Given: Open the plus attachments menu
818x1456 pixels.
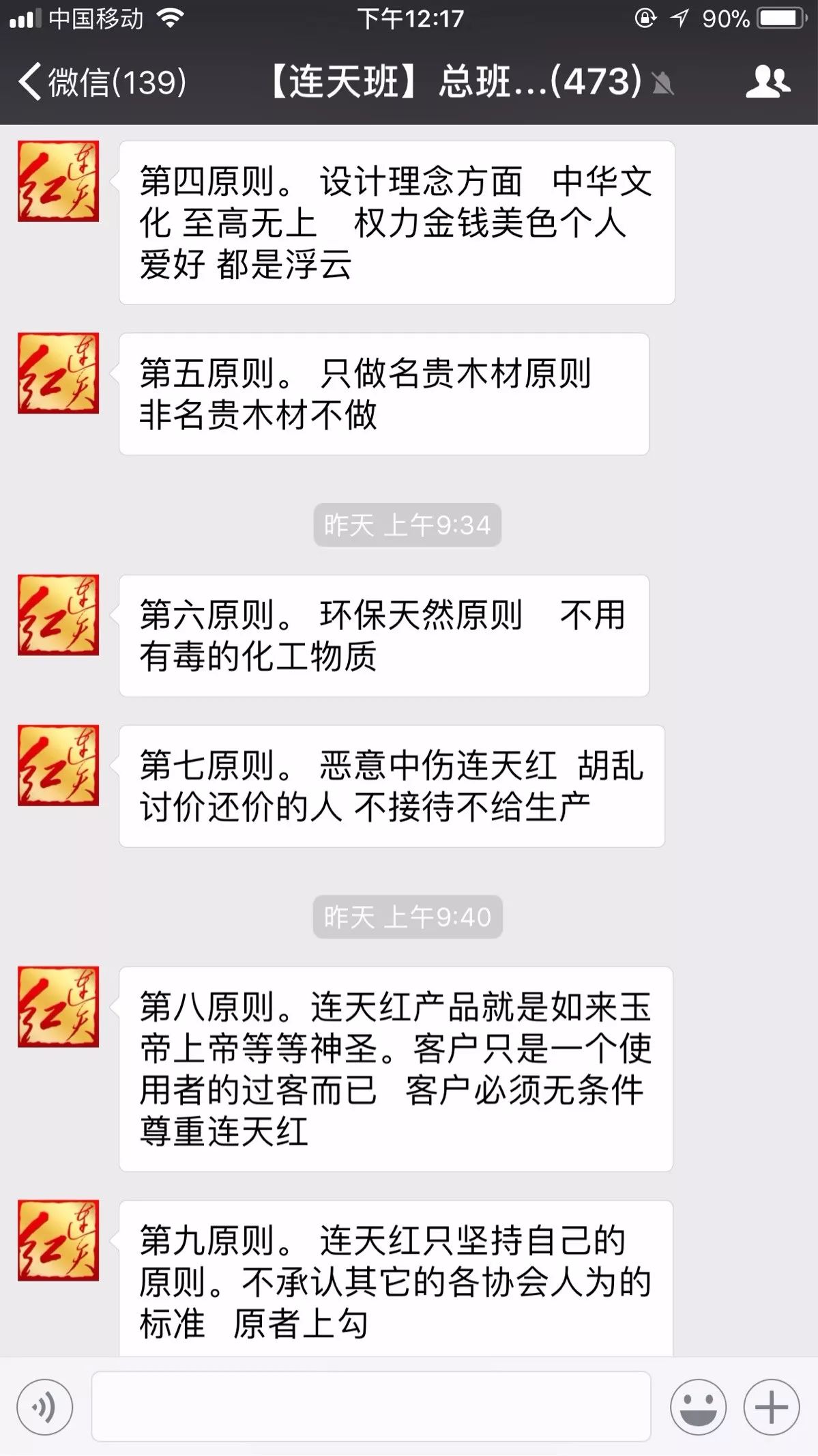Looking at the screenshot, I should coord(772,1407).
